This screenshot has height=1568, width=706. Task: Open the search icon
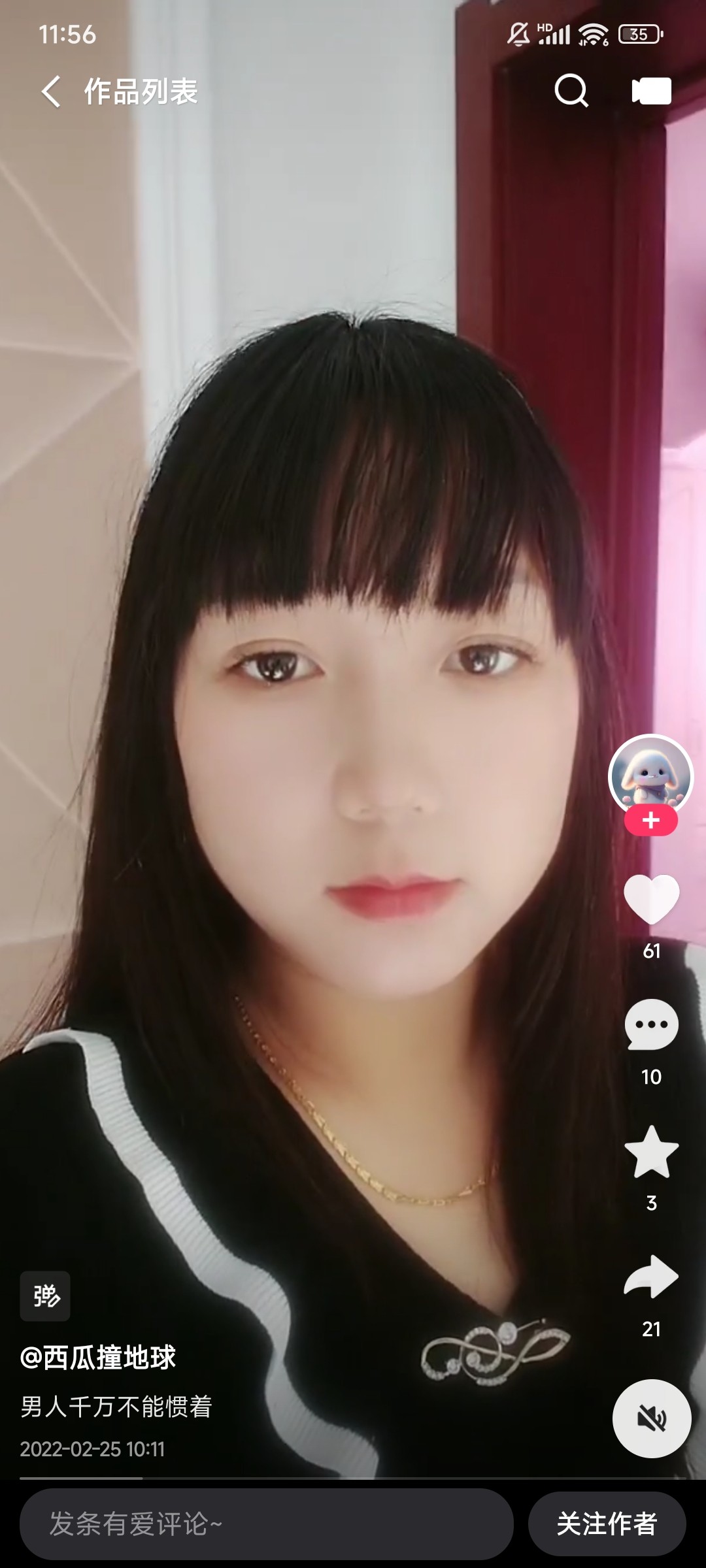pyautogui.click(x=571, y=91)
